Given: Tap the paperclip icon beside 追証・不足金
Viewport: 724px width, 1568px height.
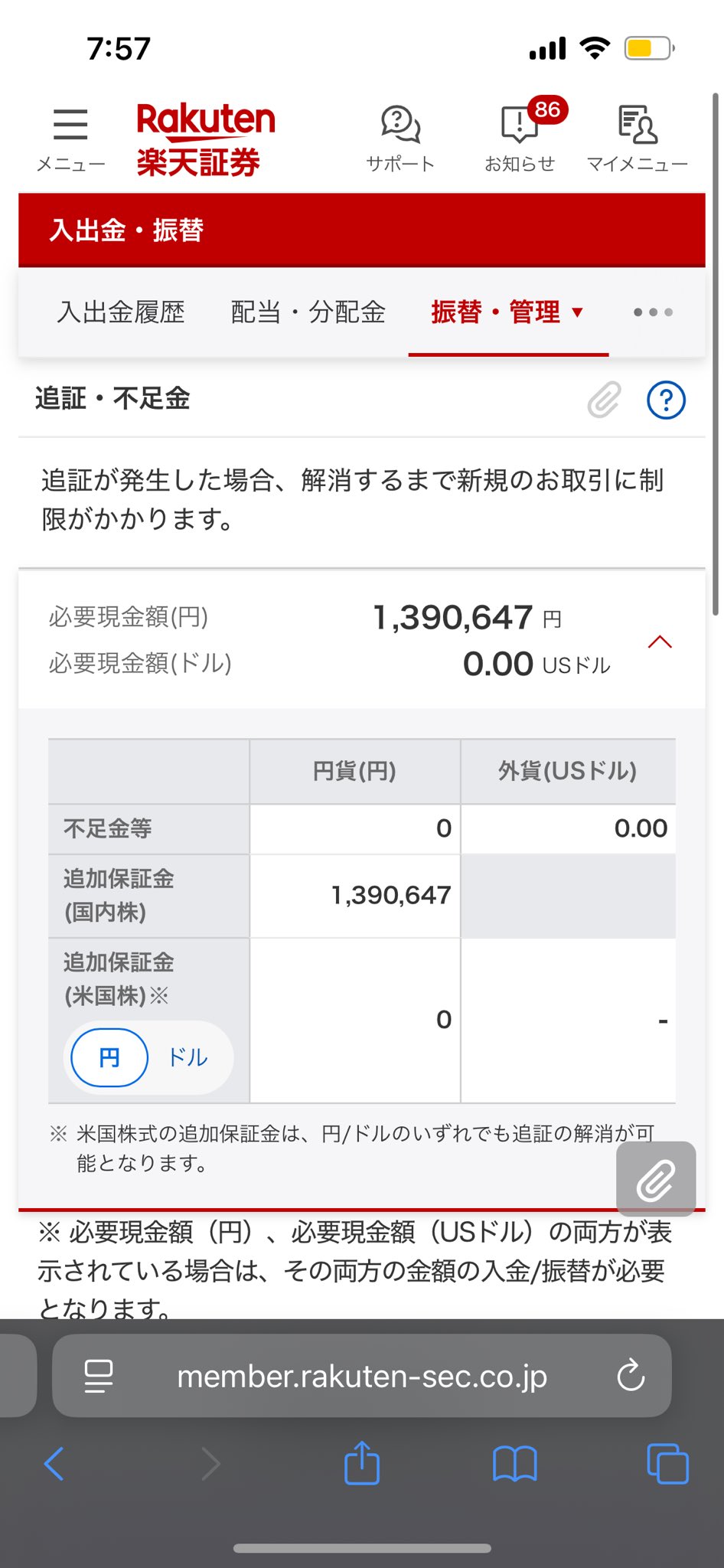Looking at the screenshot, I should (604, 400).
